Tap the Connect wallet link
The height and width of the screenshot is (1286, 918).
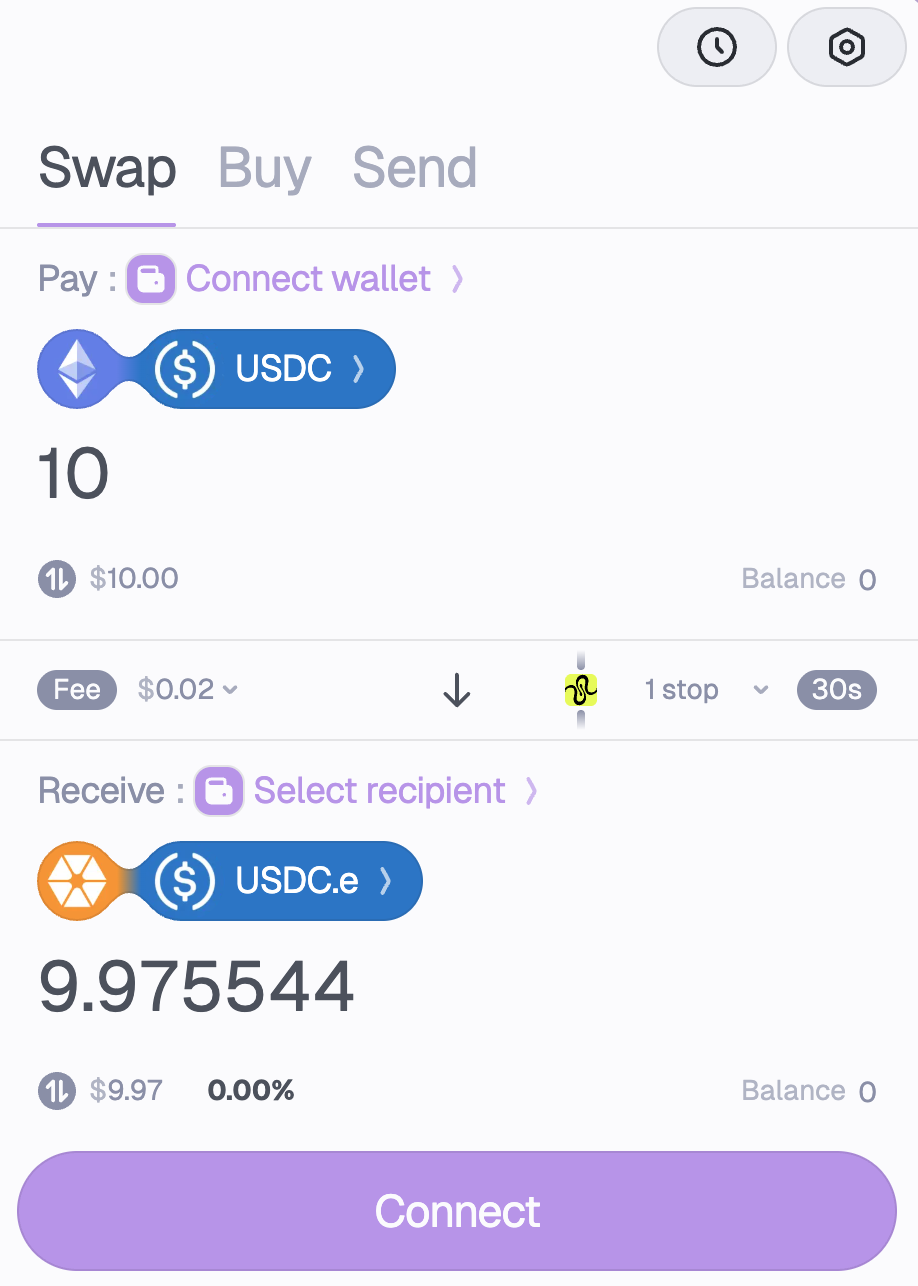click(308, 278)
